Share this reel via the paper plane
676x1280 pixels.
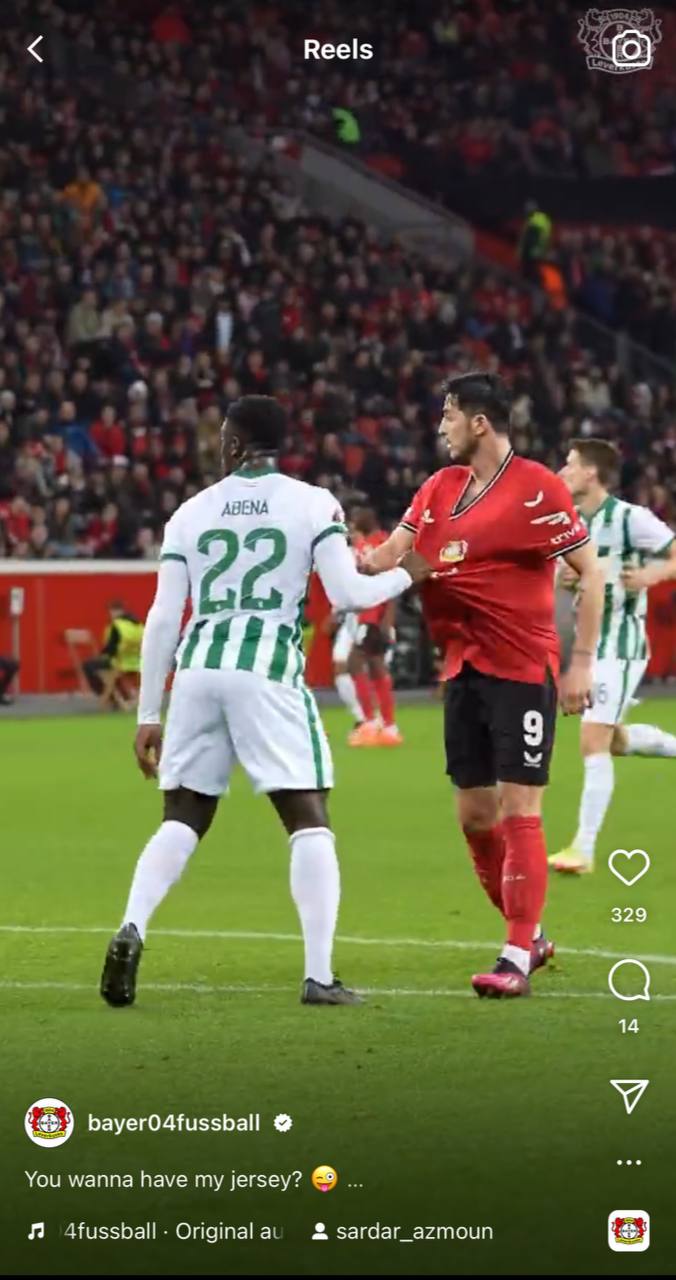[x=629, y=1096]
